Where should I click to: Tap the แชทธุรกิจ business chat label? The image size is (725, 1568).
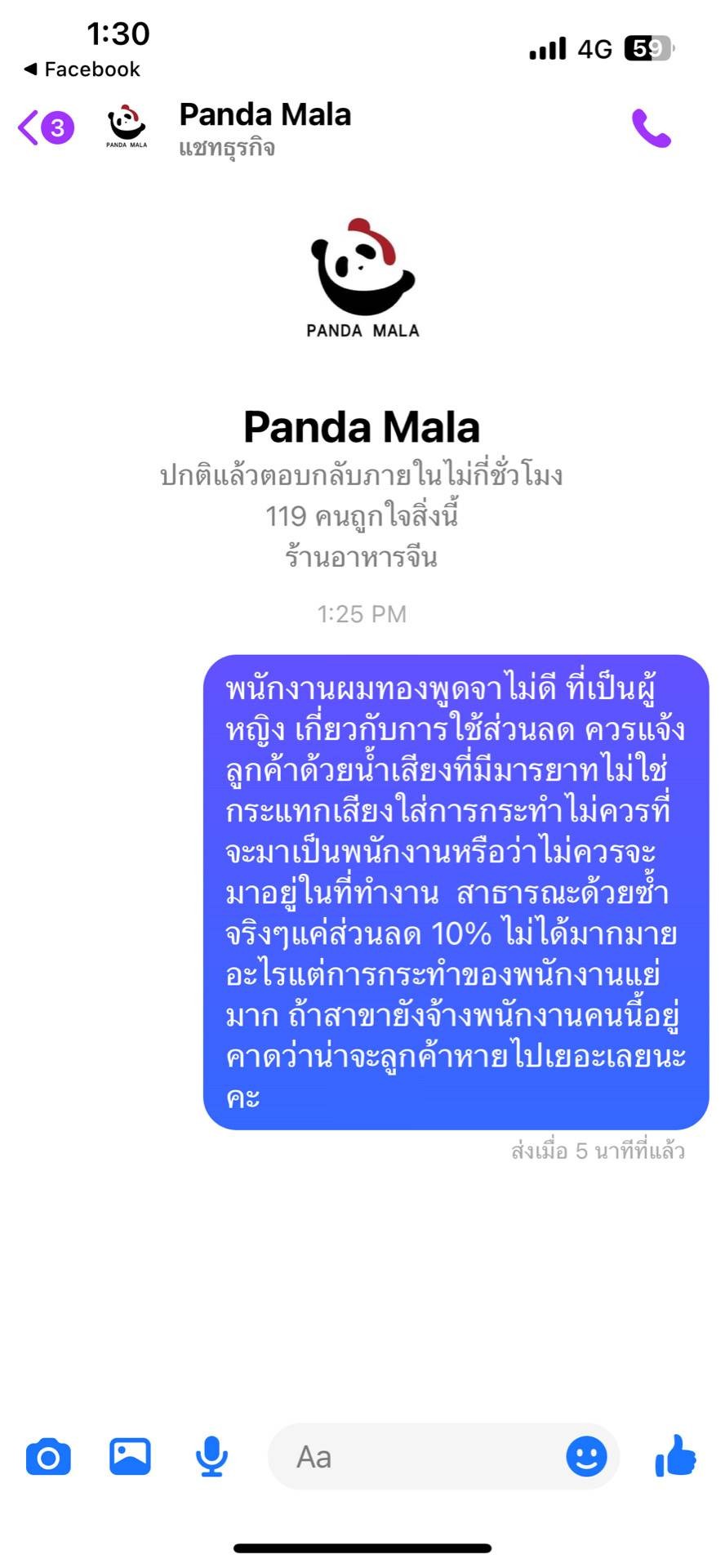click(226, 148)
